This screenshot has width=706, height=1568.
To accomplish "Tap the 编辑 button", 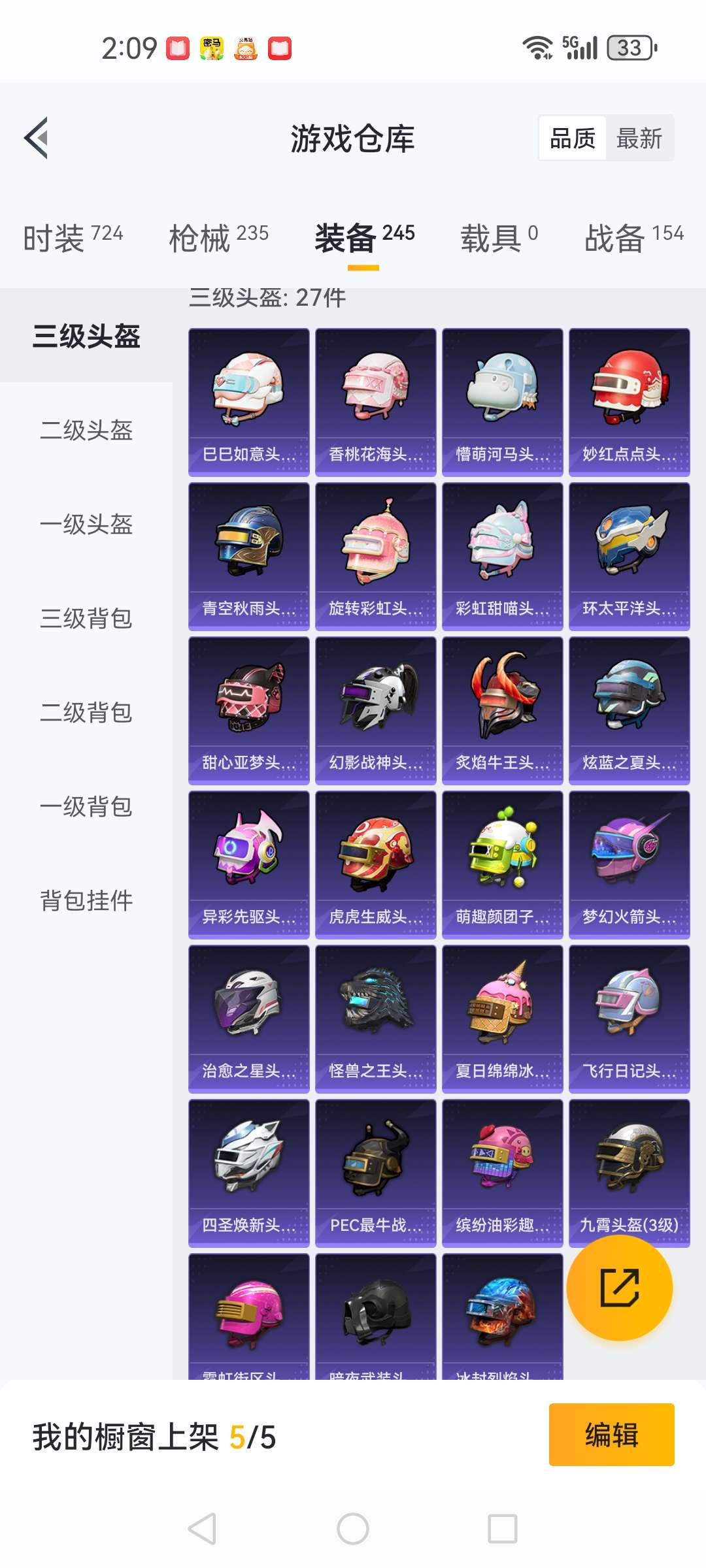I will click(611, 1435).
